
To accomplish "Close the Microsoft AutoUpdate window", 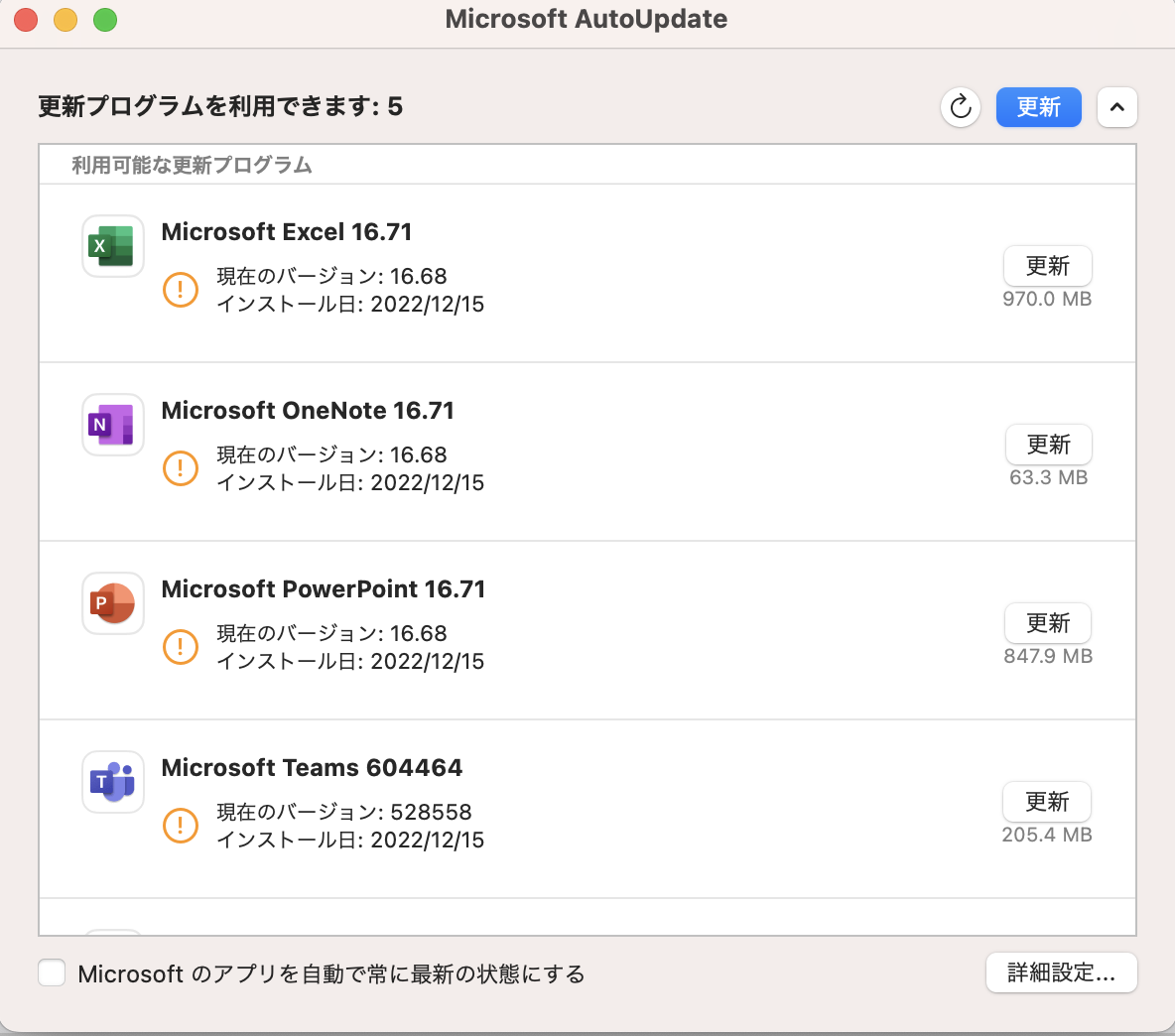I will coord(27,20).
